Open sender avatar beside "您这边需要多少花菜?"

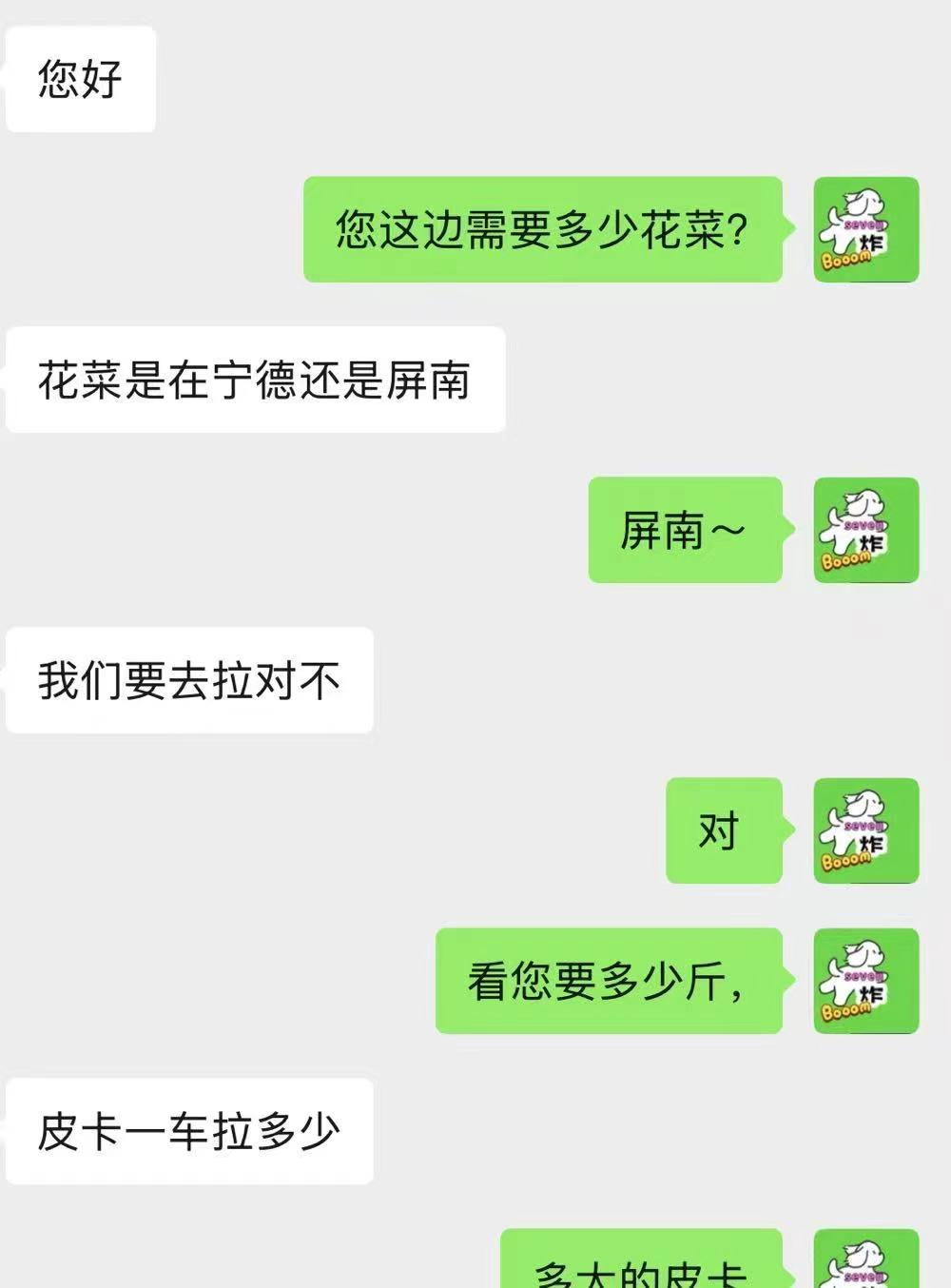click(x=865, y=229)
